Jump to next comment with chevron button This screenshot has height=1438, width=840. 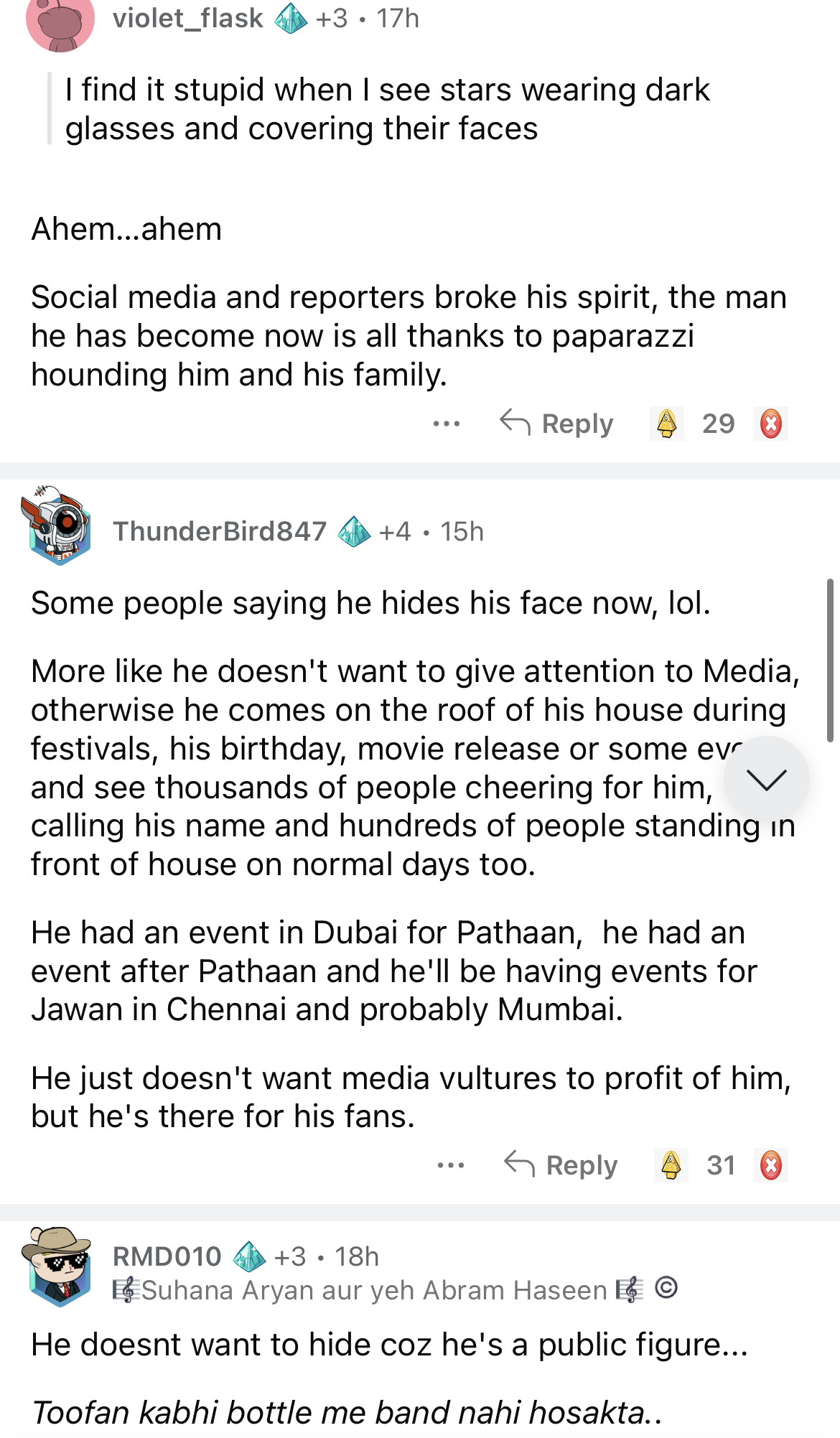tap(766, 780)
